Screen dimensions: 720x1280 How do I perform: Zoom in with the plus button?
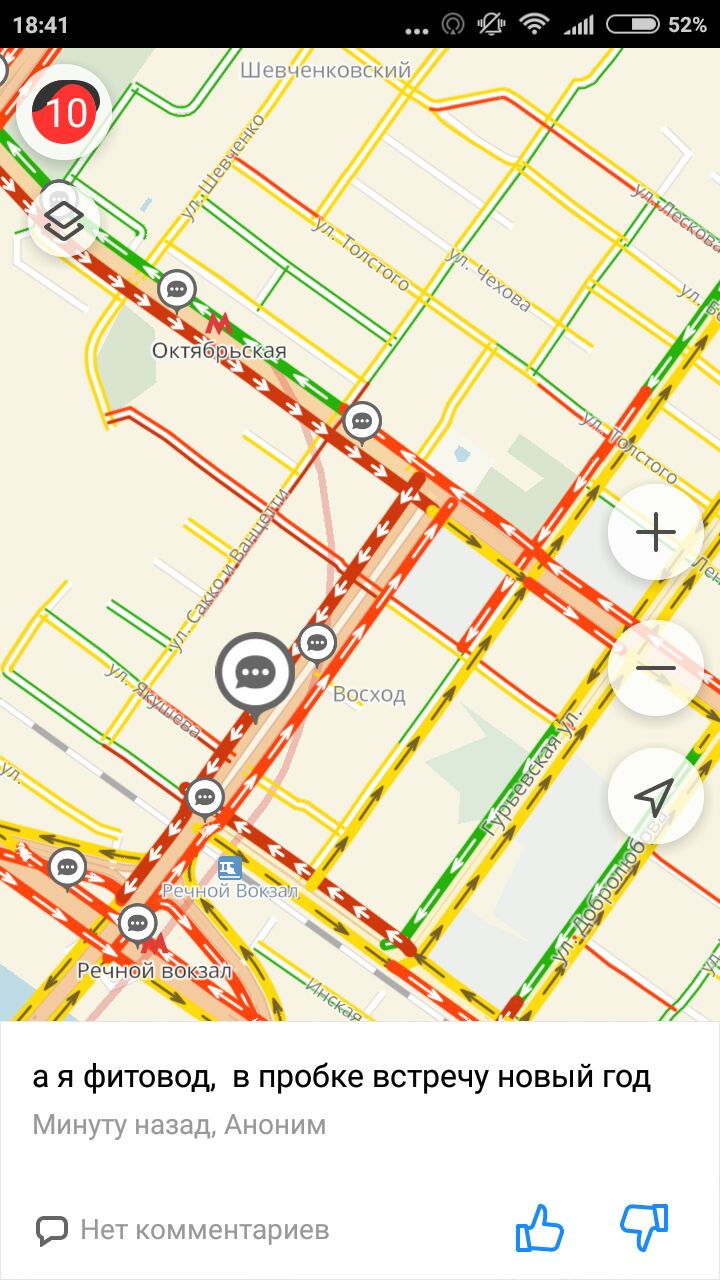tap(655, 532)
